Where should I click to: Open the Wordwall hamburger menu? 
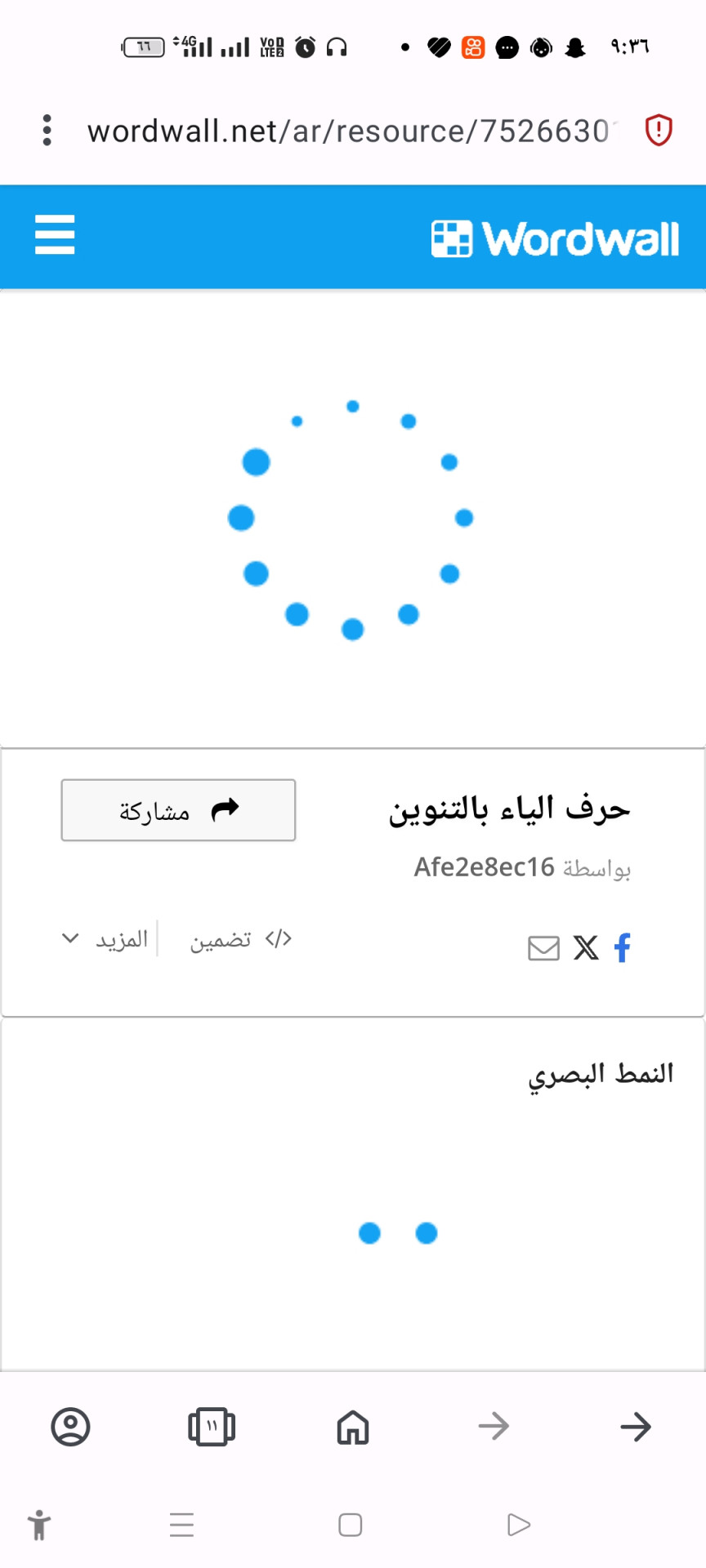point(55,235)
